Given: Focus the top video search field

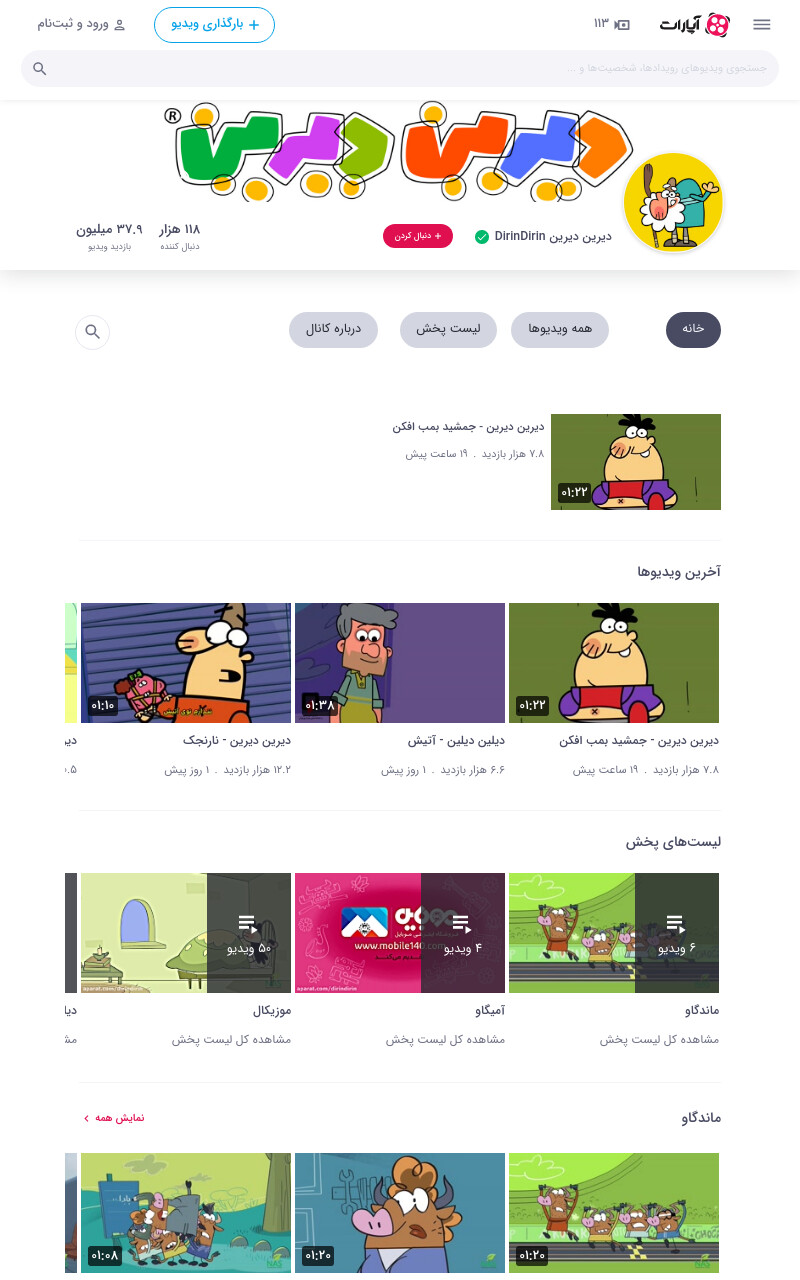Looking at the screenshot, I should [x=400, y=69].
